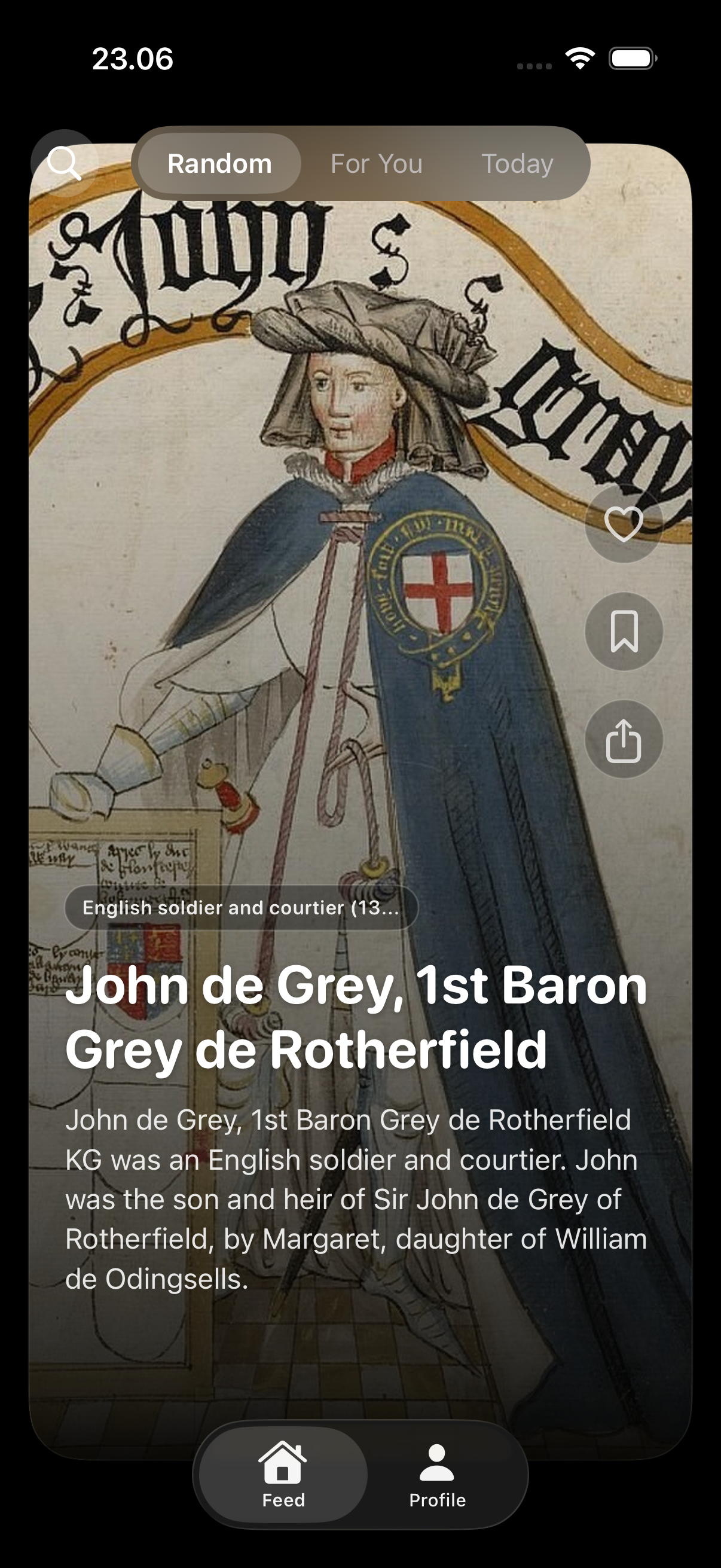Bookmark this article
The image size is (721, 1568).
(624, 632)
